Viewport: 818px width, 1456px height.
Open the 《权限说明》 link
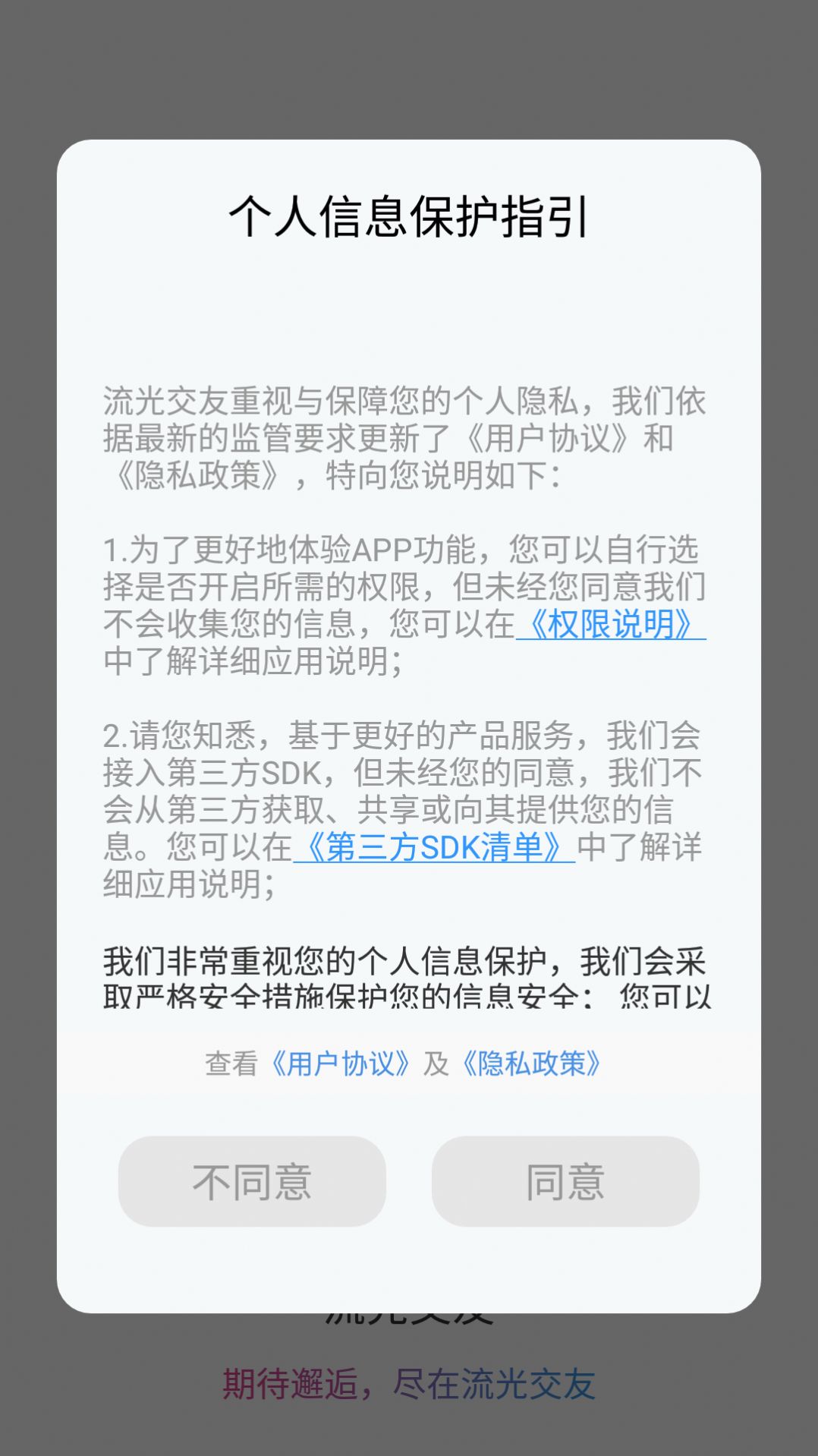[611, 625]
